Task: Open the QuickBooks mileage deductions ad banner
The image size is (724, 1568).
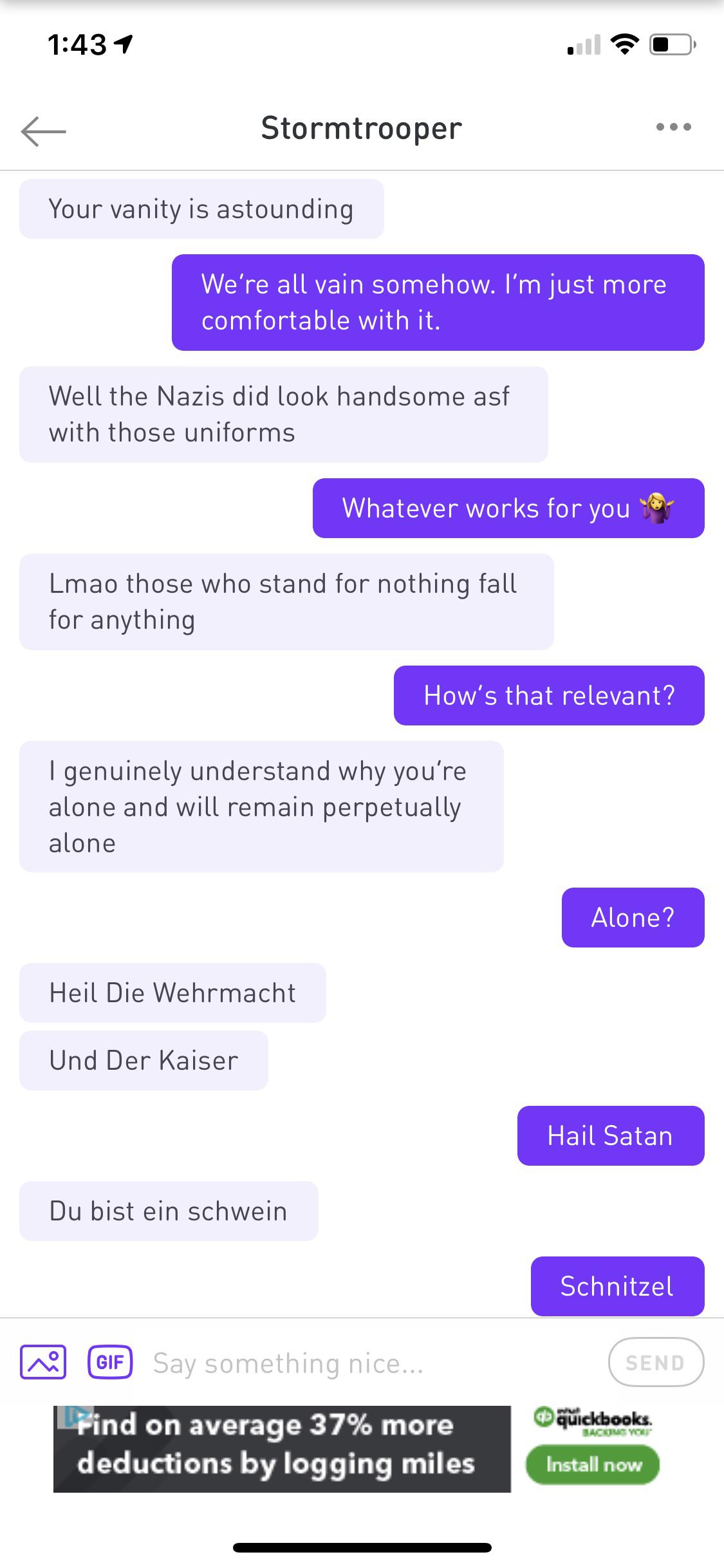Action: [x=283, y=1448]
